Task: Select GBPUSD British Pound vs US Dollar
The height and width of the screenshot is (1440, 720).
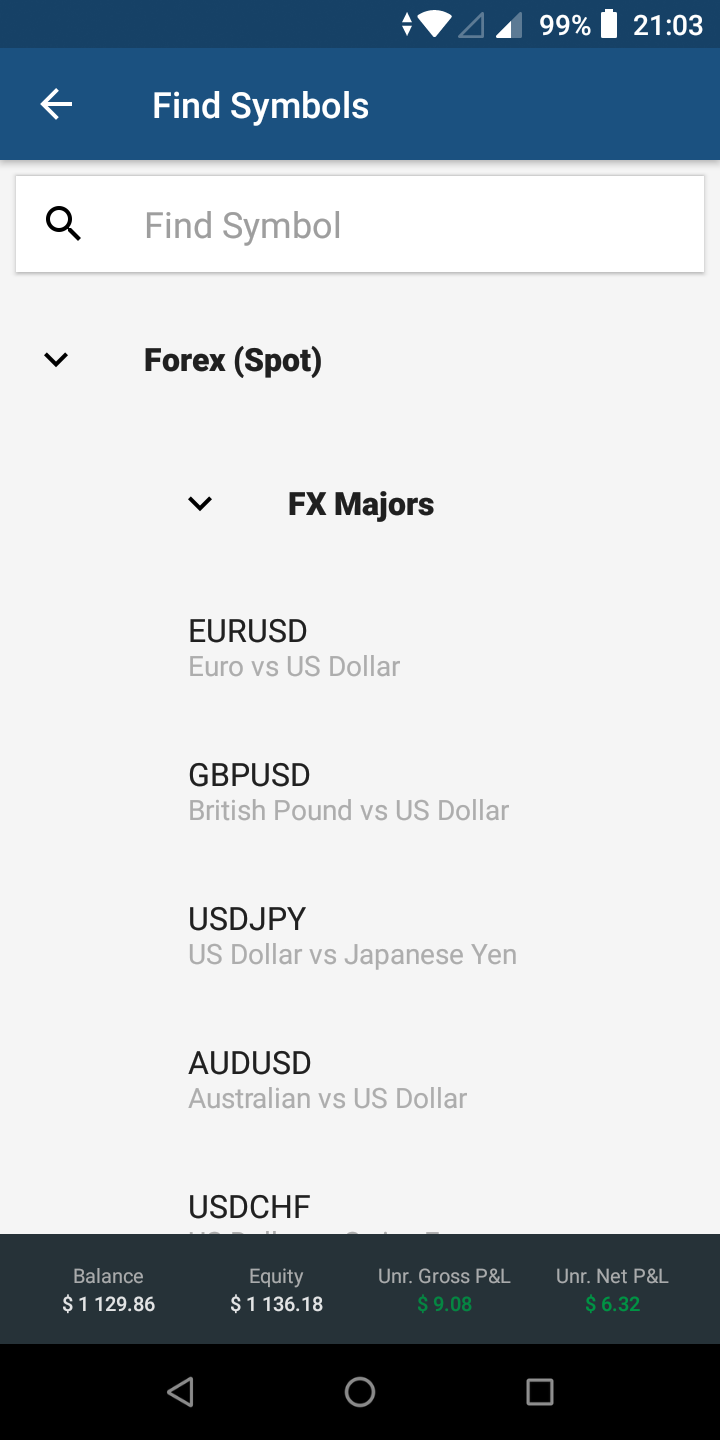Action: 348,792
